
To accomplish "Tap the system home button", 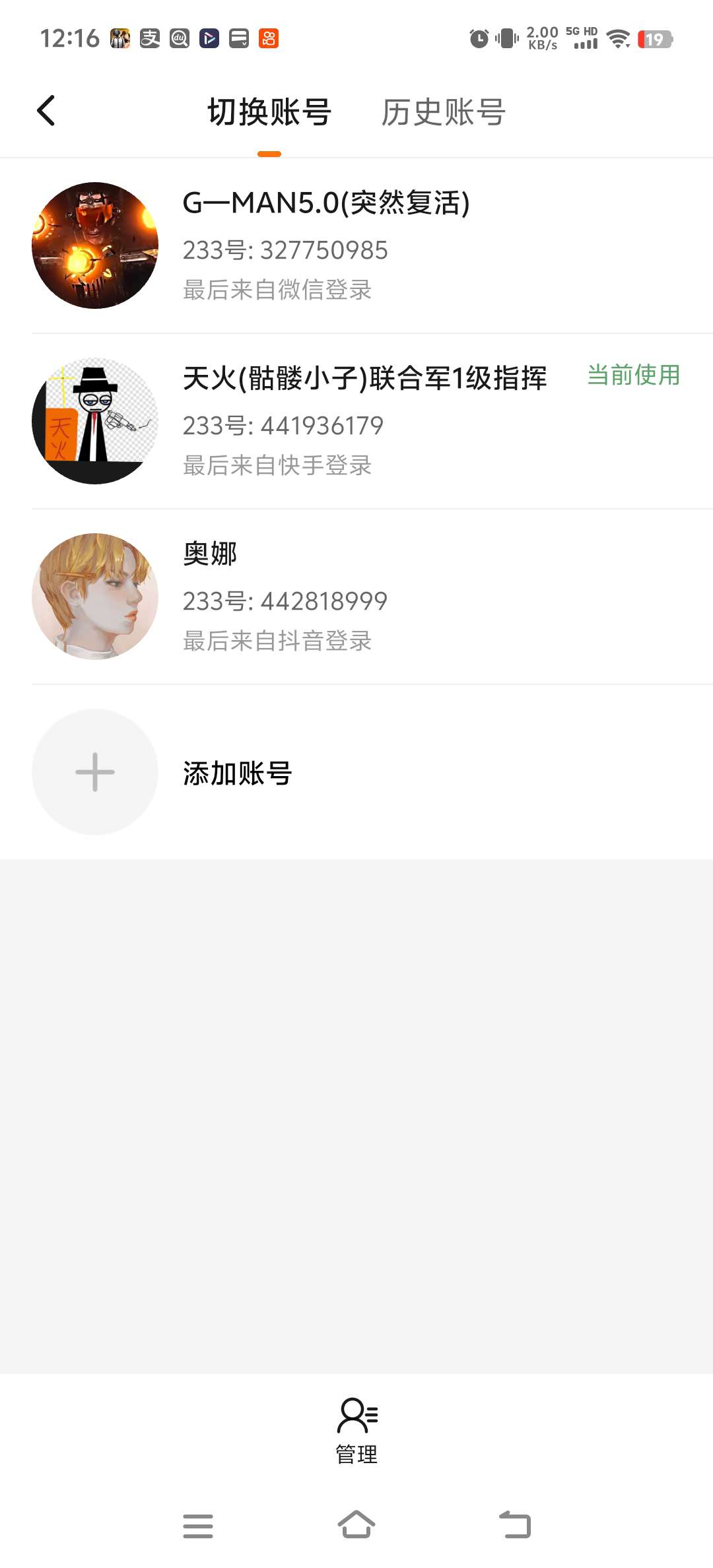I will tap(356, 1525).
